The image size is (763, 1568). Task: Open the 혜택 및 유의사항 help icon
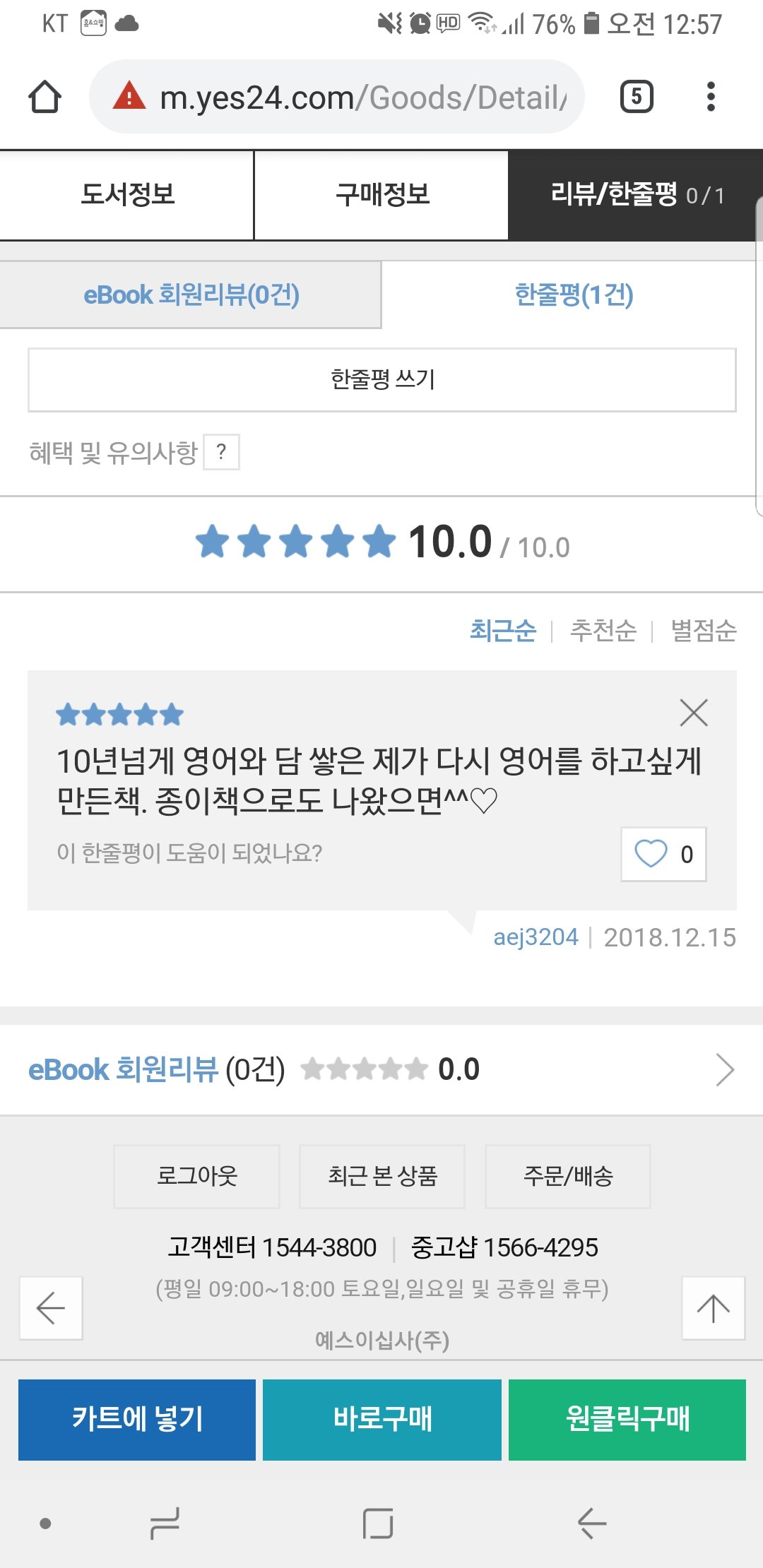[x=222, y=452]
